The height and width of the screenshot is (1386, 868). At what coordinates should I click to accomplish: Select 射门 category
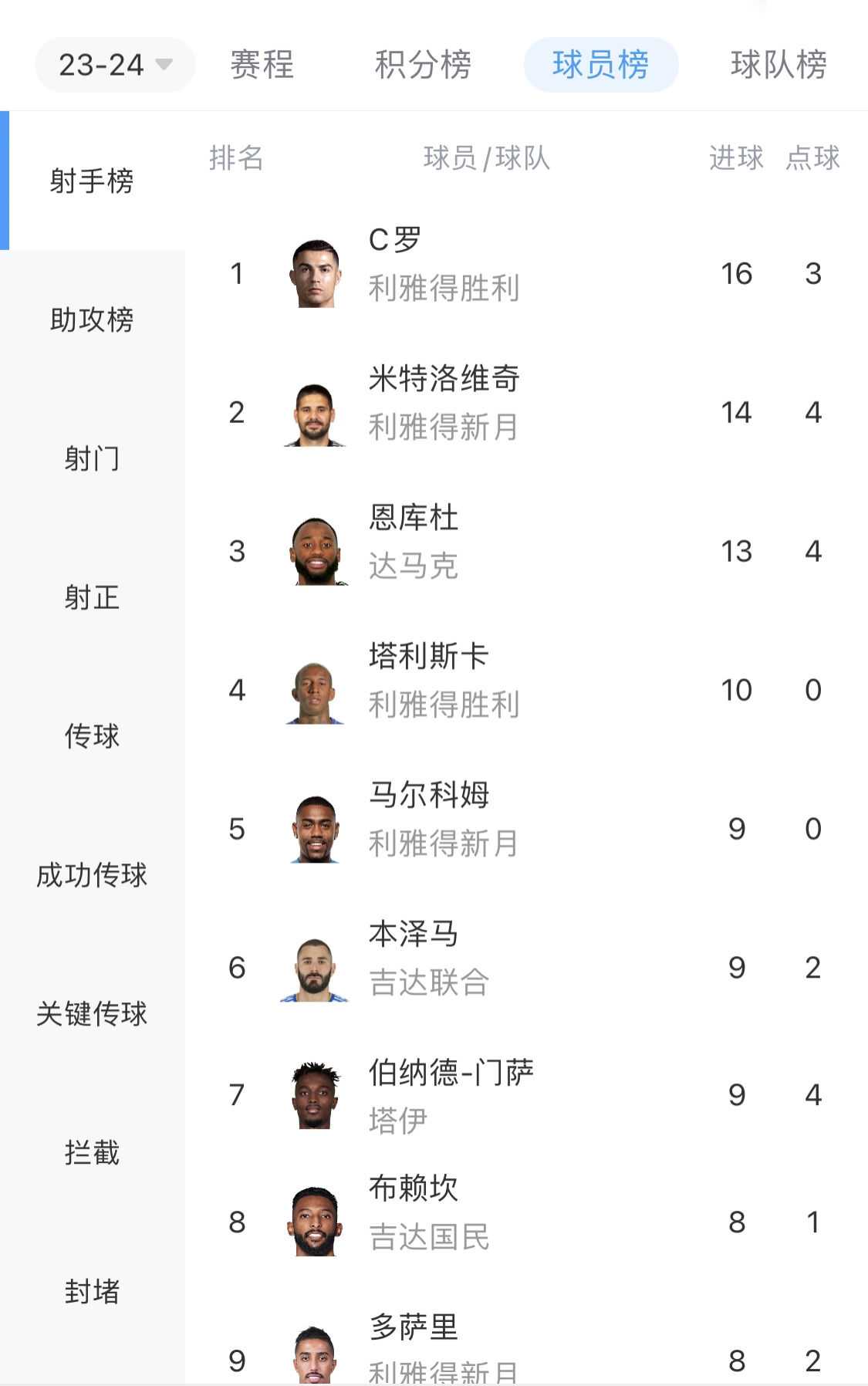coord(92,458)
